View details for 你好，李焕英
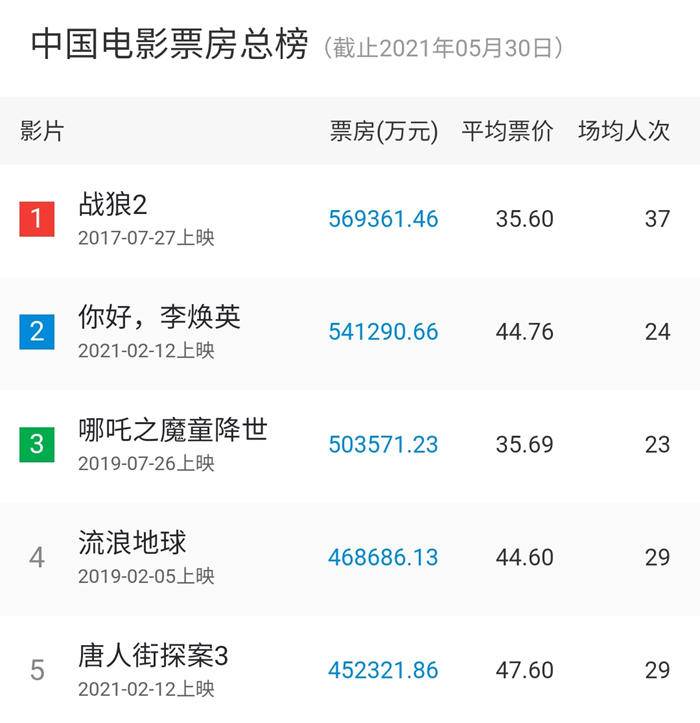The image size is (700, 723). (x=160, y=318)
